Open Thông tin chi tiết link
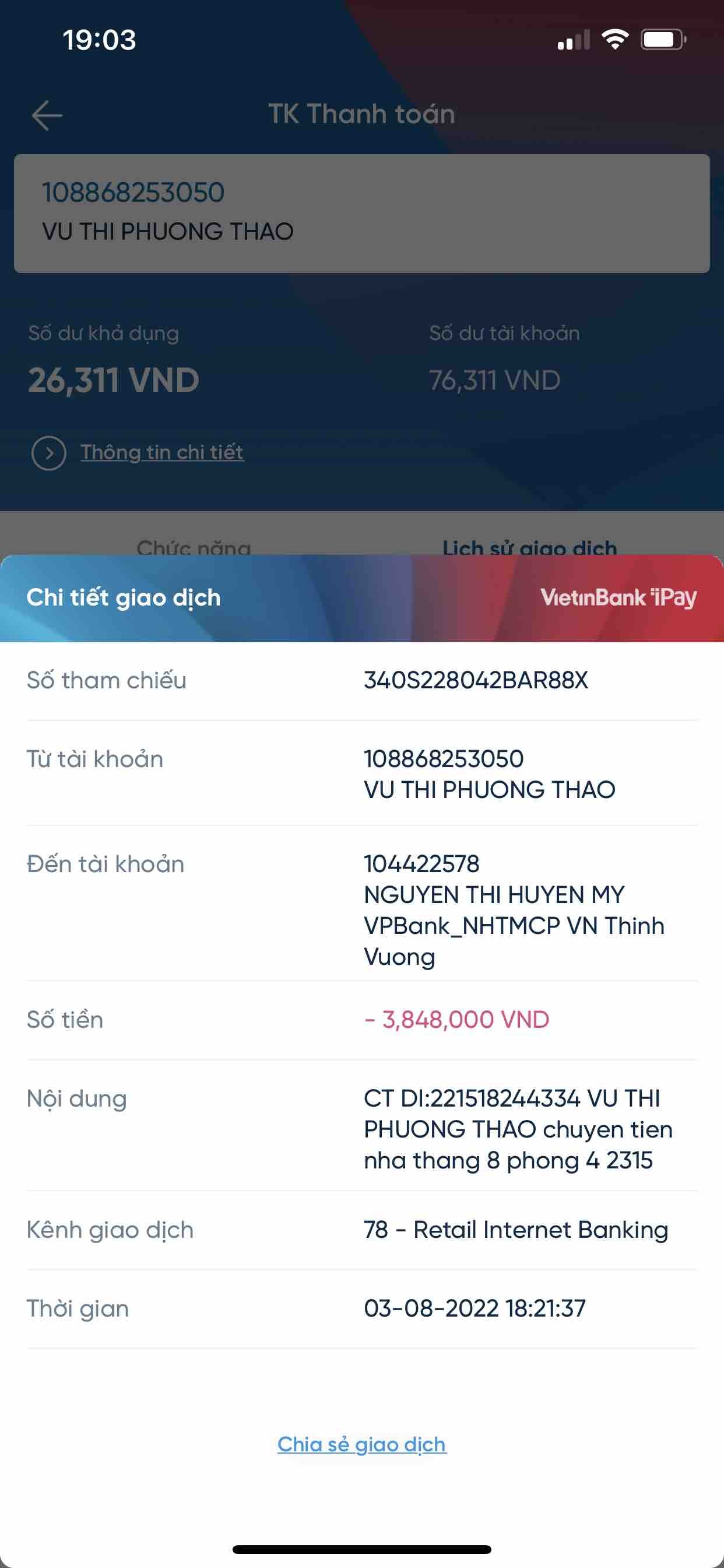Viewport: 724px width, 1568px height. click(162, 452)
